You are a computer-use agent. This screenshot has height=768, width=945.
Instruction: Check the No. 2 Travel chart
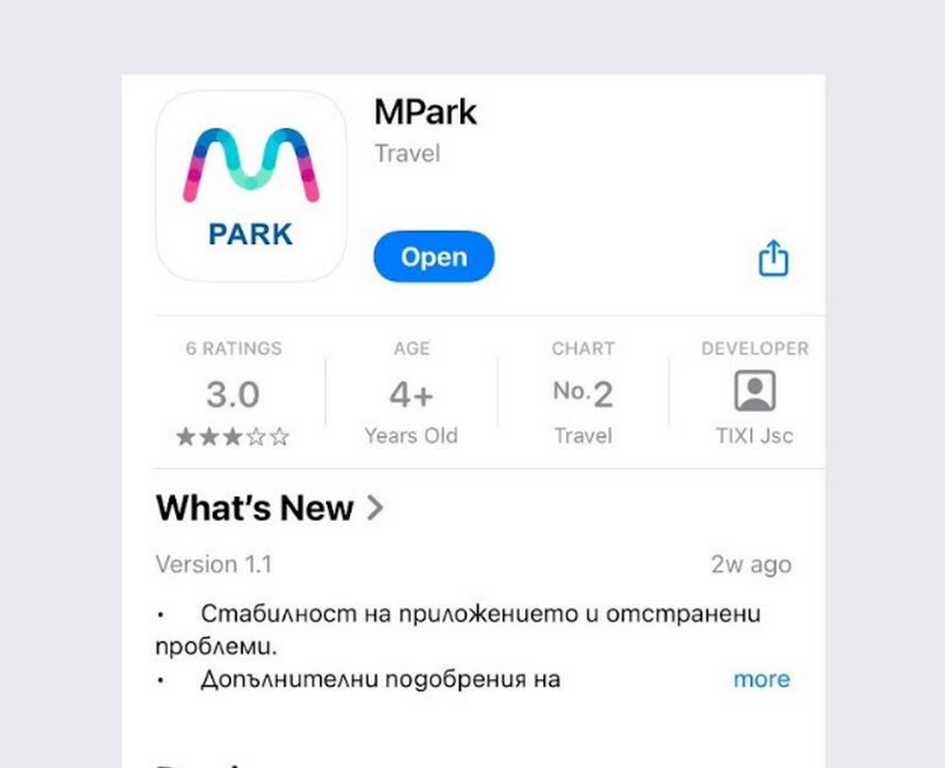pos(583,394)
